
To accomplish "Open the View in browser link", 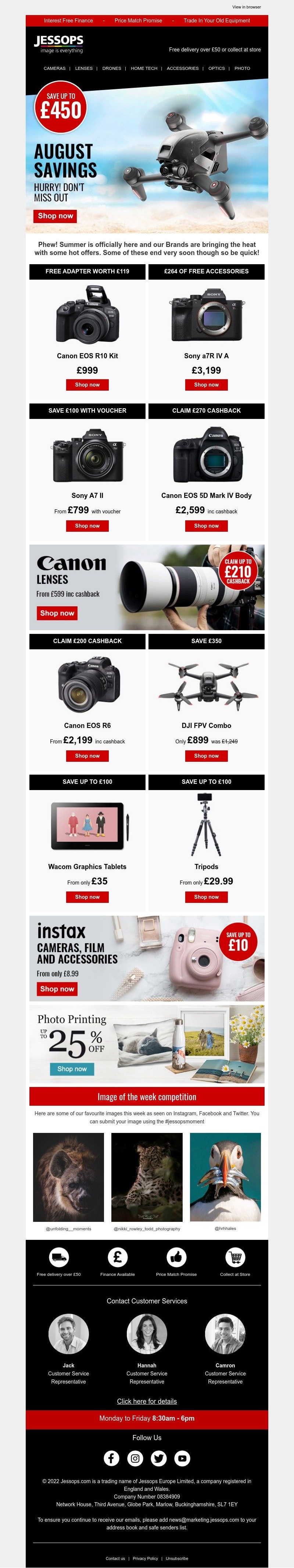I will 246,7.
